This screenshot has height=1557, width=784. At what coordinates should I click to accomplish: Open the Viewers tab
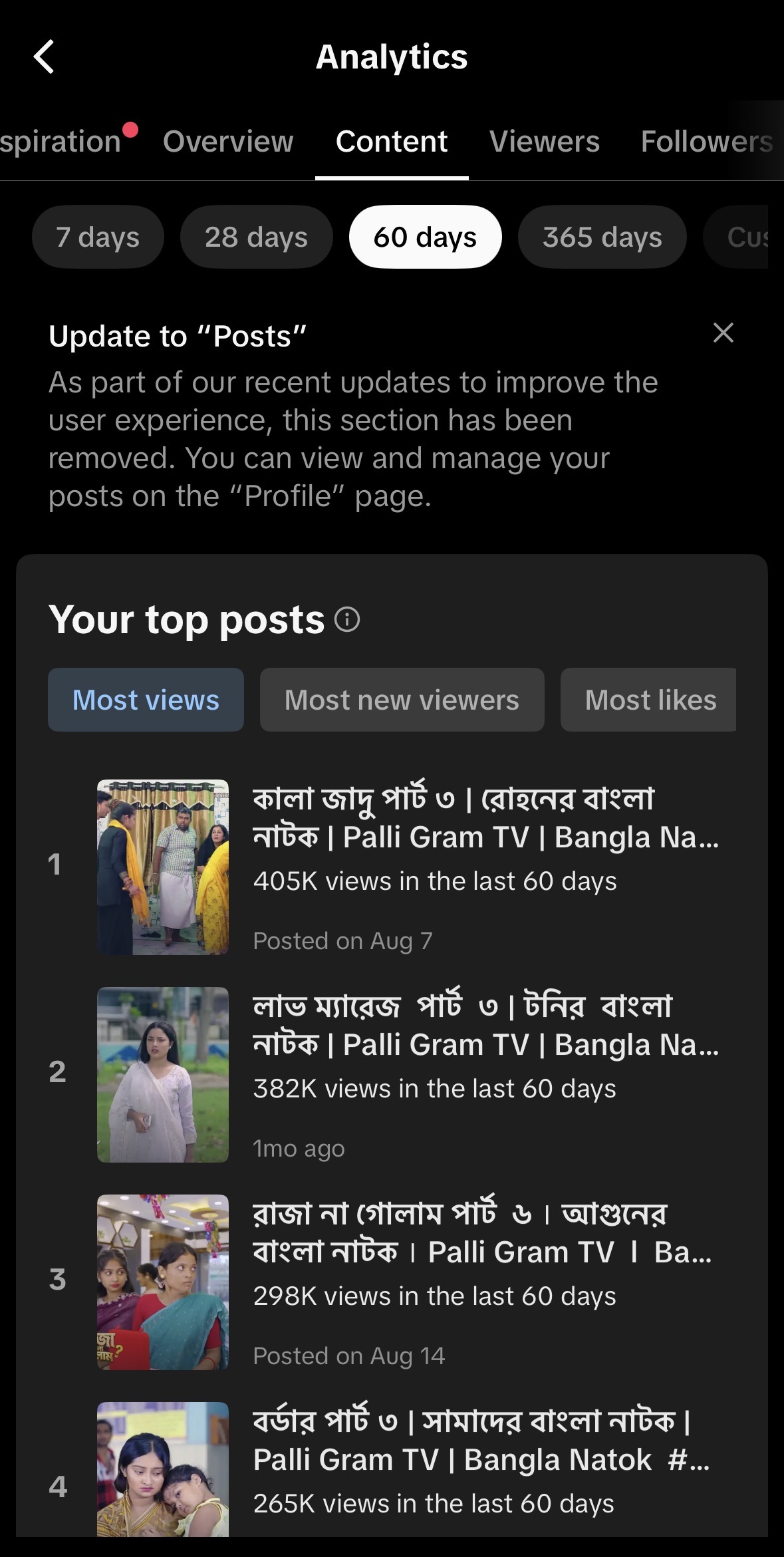[545, 142]
